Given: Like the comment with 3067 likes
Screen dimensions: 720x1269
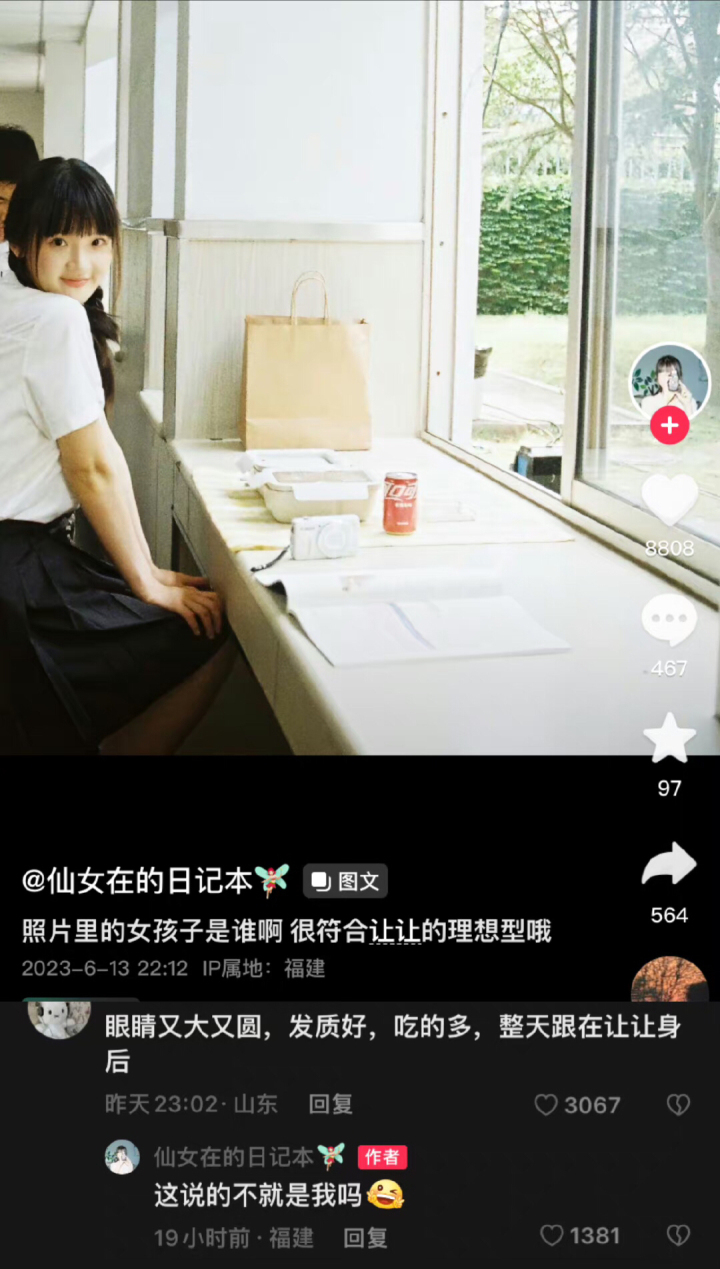Looking at the screenshot, I should point(546,1105).
